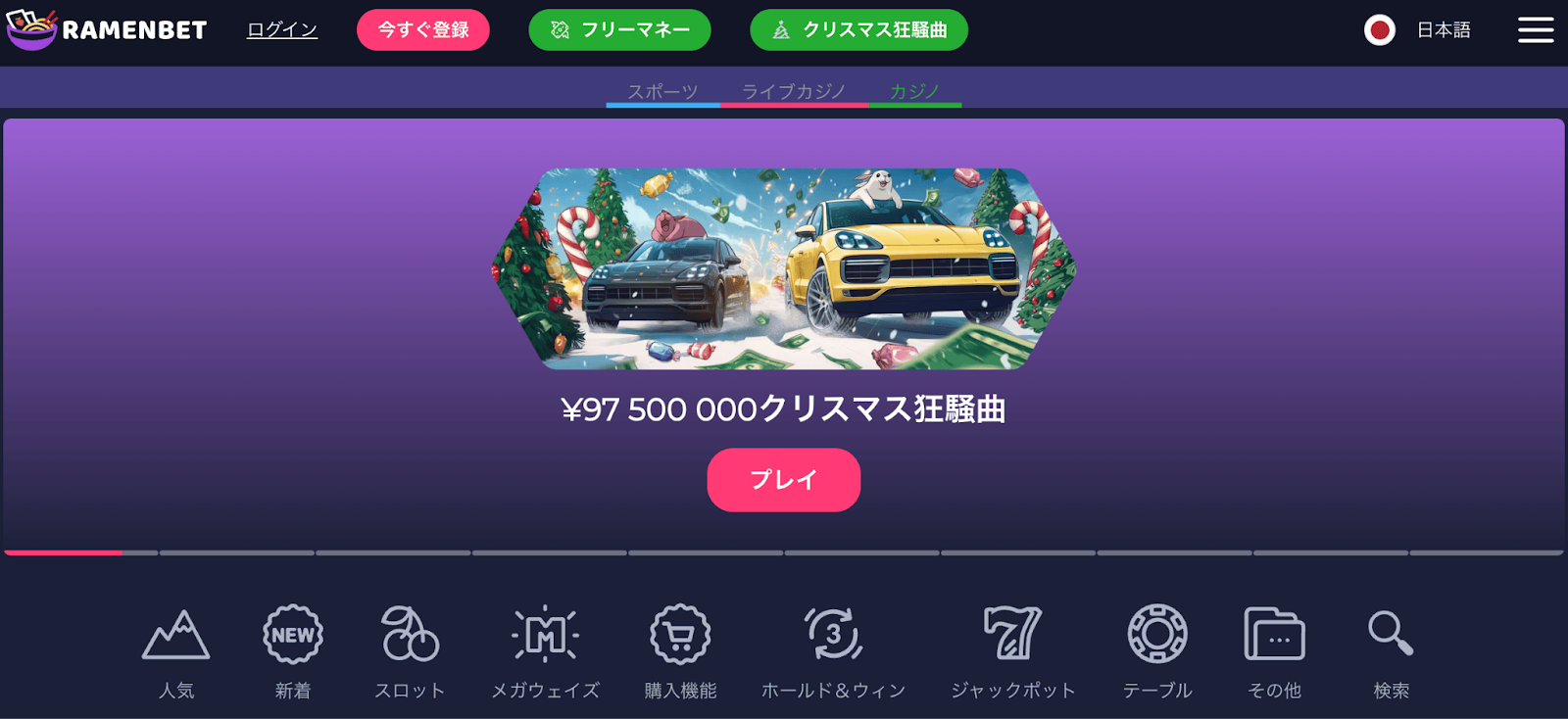Browse the スロット category
This screenshot has width=1568, height=719.
tap(410, 651)
